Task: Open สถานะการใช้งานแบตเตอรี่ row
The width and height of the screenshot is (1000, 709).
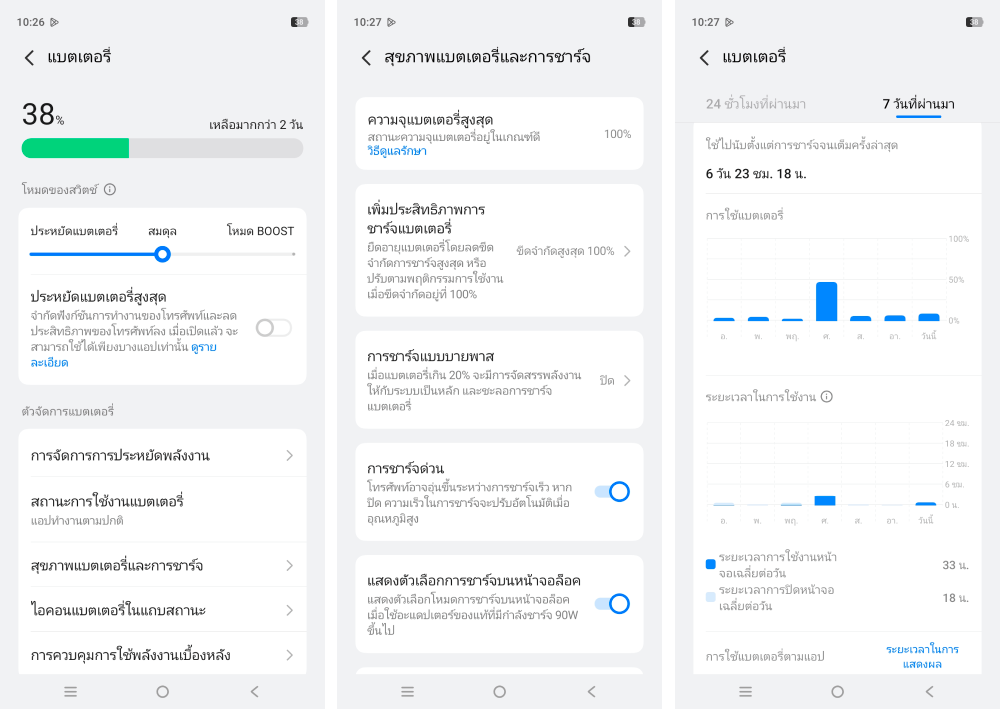Action: click(162, 509)
